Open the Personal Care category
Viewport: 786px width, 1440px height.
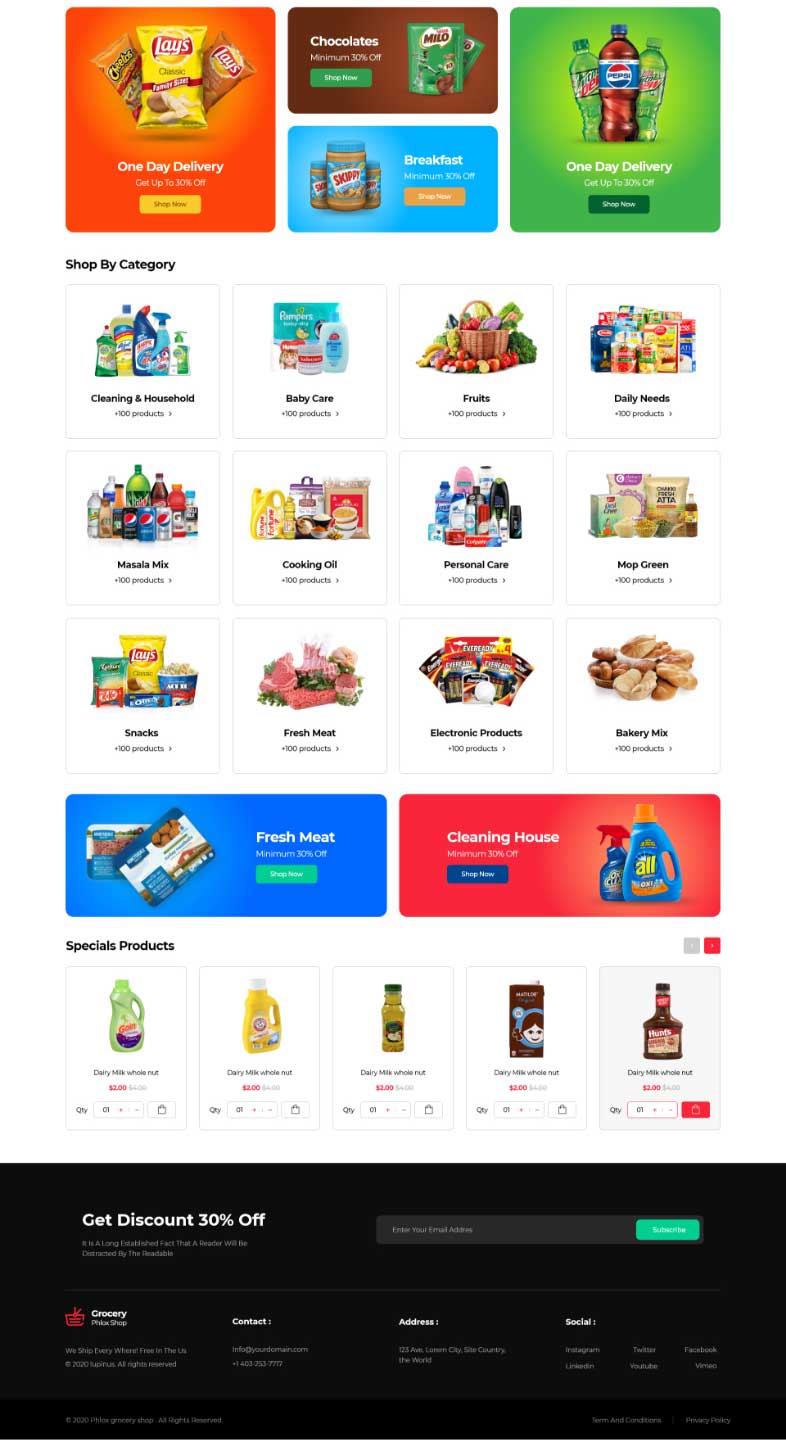pos(476,528)
